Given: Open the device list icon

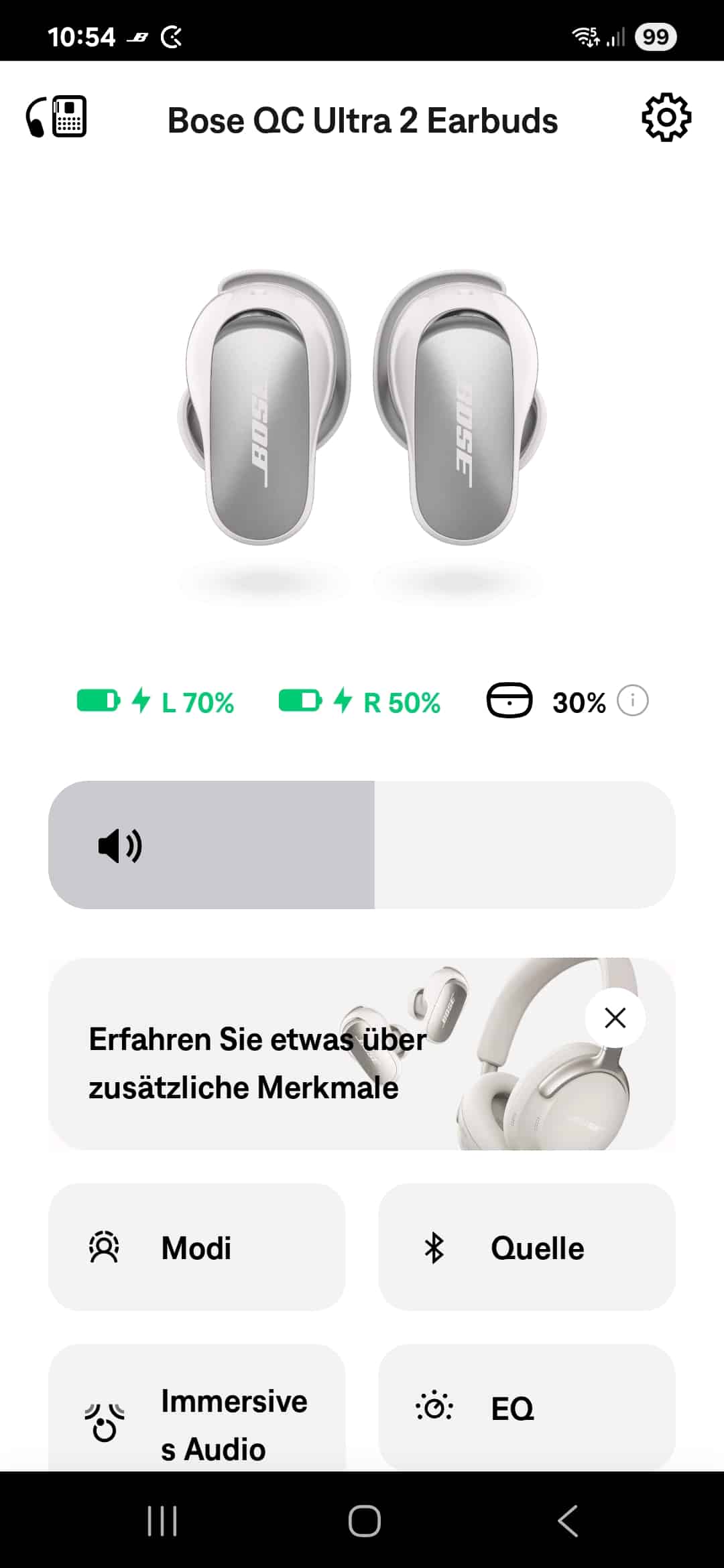Looking at the screenshot, I should click(x=56, y=117).
